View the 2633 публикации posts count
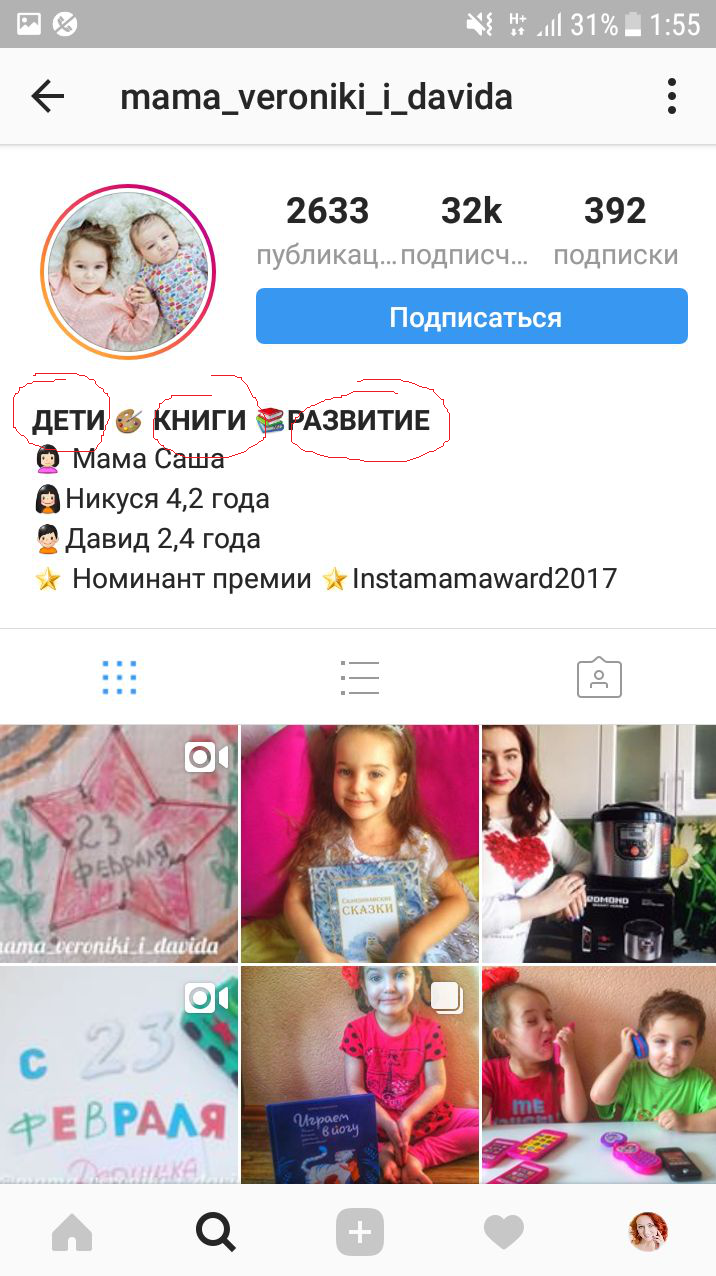This screenshot has width=716, height=1276. coord(327,230)
